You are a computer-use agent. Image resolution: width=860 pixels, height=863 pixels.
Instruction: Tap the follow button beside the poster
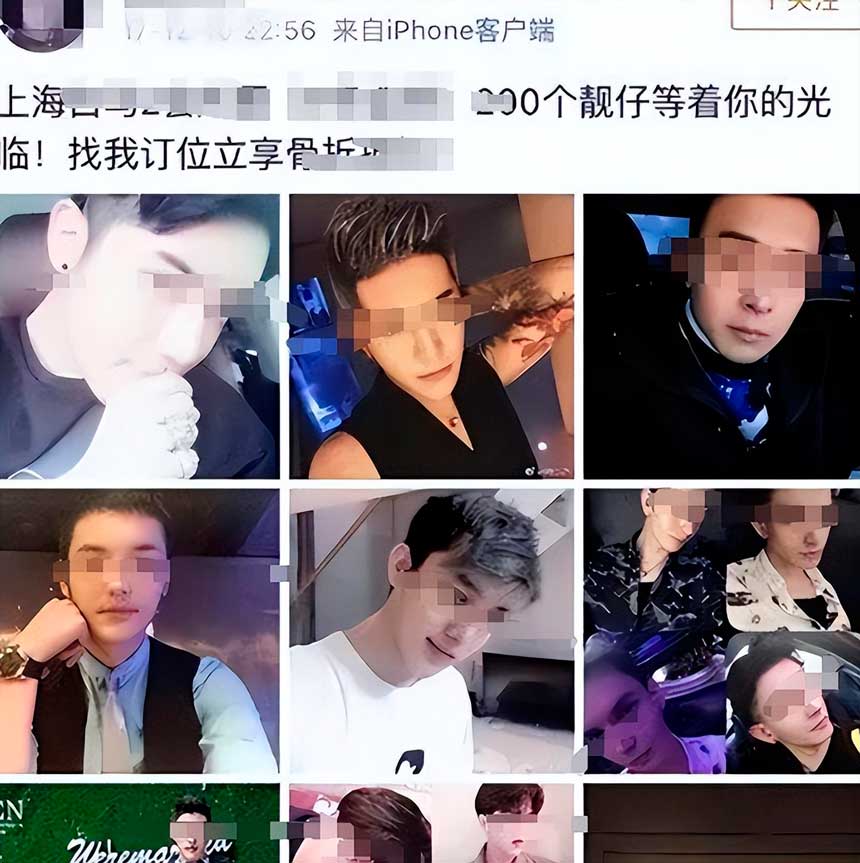tap(795, 10)
